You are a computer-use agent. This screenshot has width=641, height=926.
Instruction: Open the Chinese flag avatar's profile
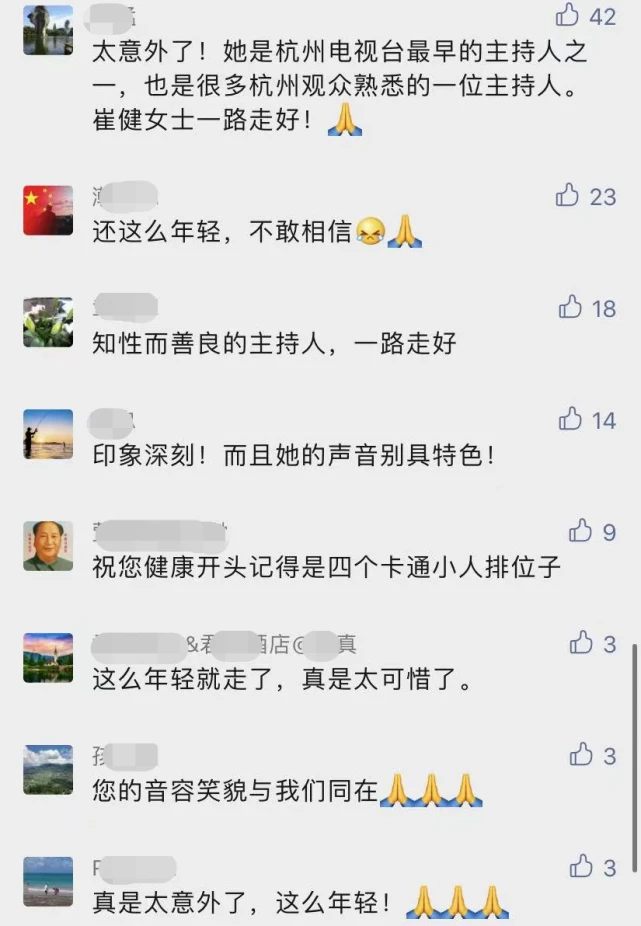pyautogui.click(x=48, y=210)
